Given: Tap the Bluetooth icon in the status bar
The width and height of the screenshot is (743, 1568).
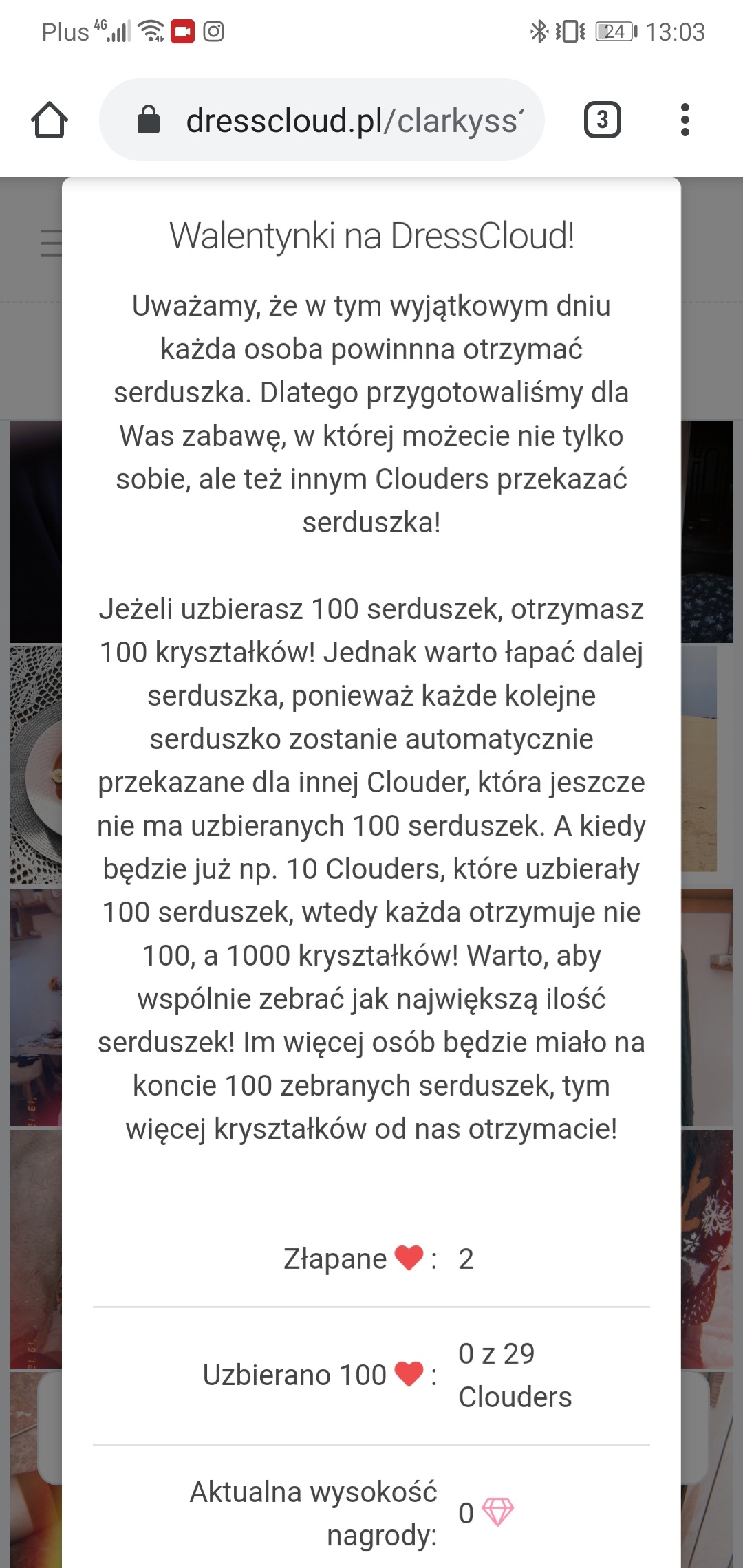Looking at the screenshot, I should pyautogui.click(x=539, y=30).
